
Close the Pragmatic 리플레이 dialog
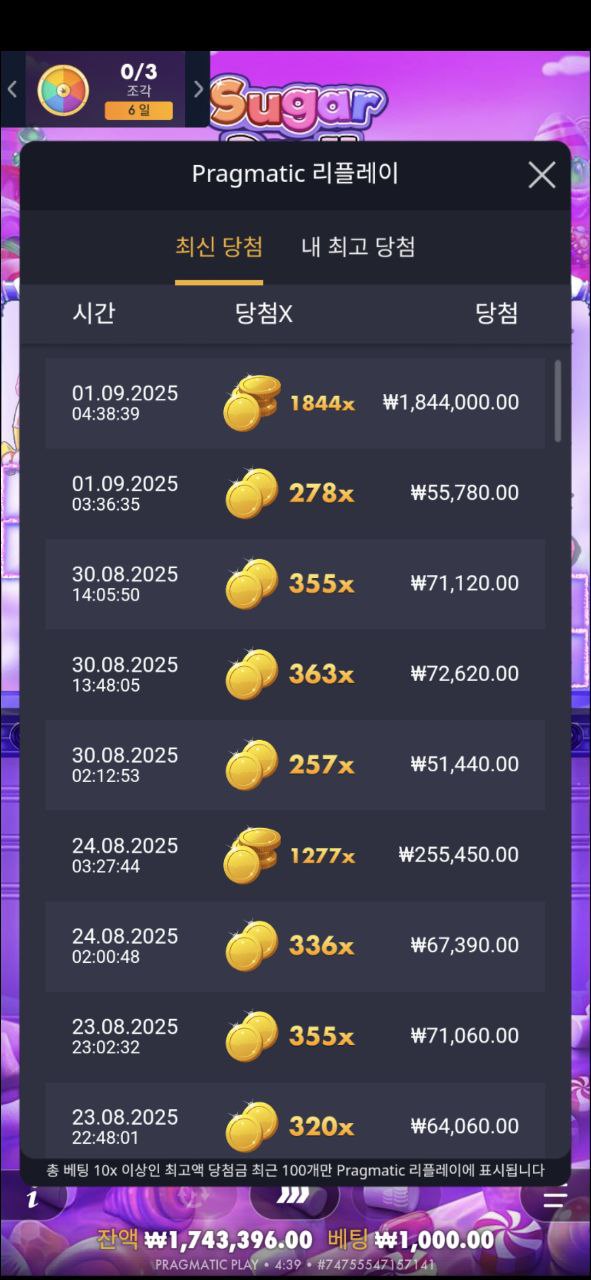pos(541,175)
